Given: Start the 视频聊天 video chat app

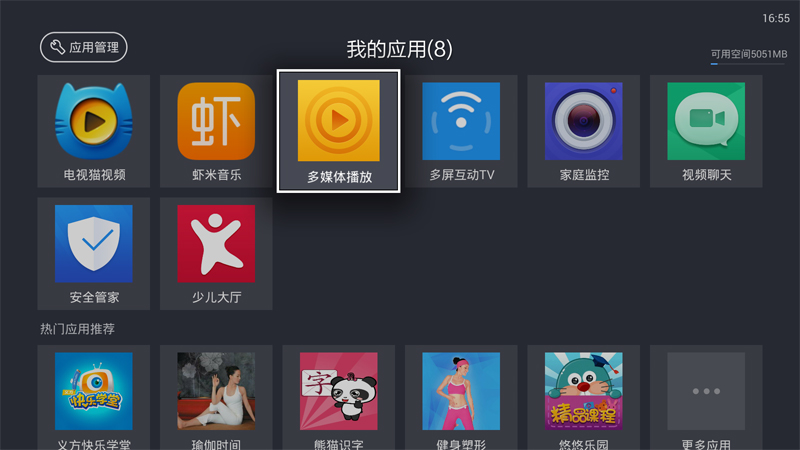Looking at the screenshot, I should click(706, 131).
